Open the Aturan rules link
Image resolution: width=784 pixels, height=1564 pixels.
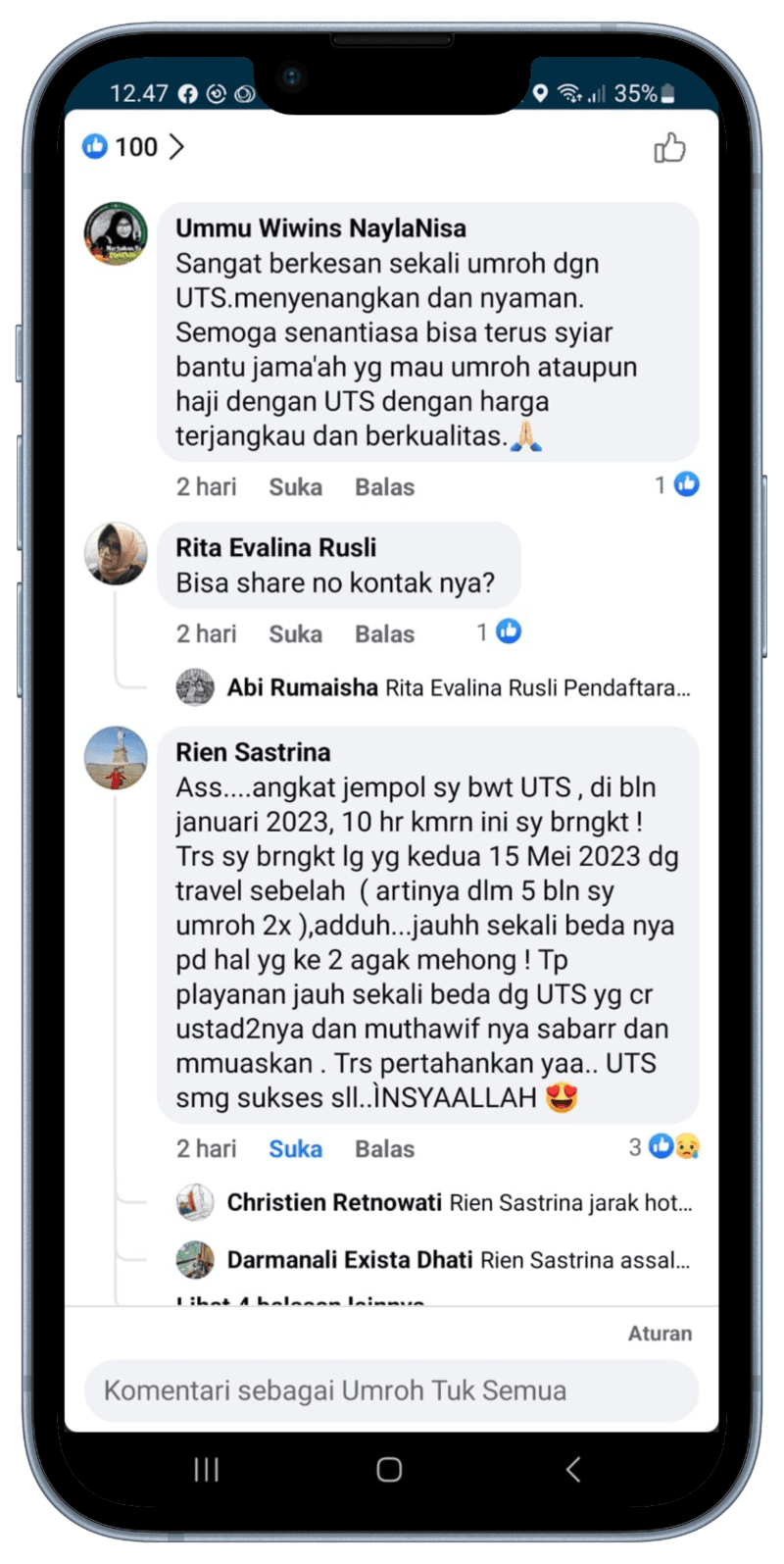click(x=660, y=1333)
